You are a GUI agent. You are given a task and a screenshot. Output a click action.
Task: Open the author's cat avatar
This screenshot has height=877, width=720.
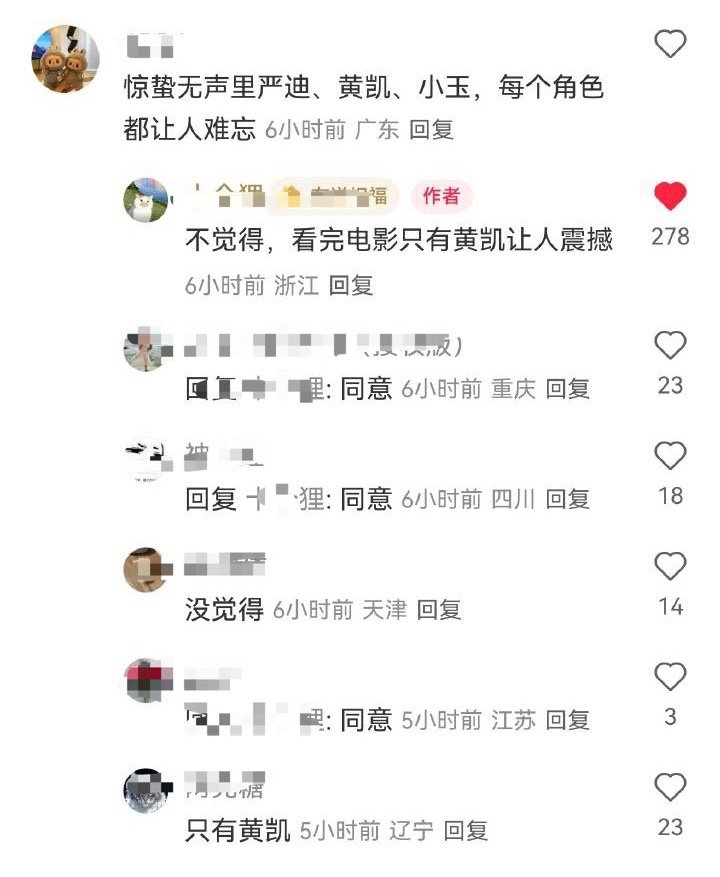[x=144, y=199]
